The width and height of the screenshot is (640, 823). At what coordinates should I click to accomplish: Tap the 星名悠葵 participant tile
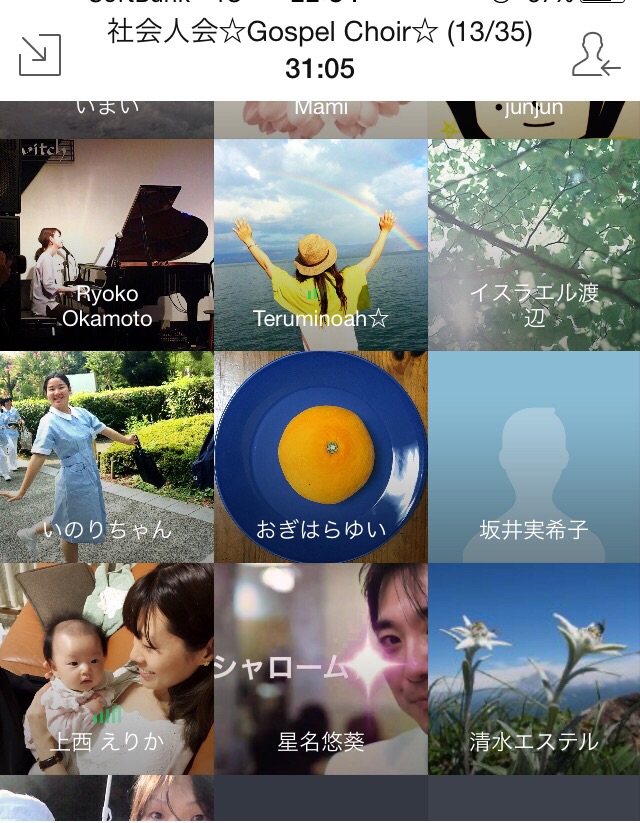click(x=321, y=669)
